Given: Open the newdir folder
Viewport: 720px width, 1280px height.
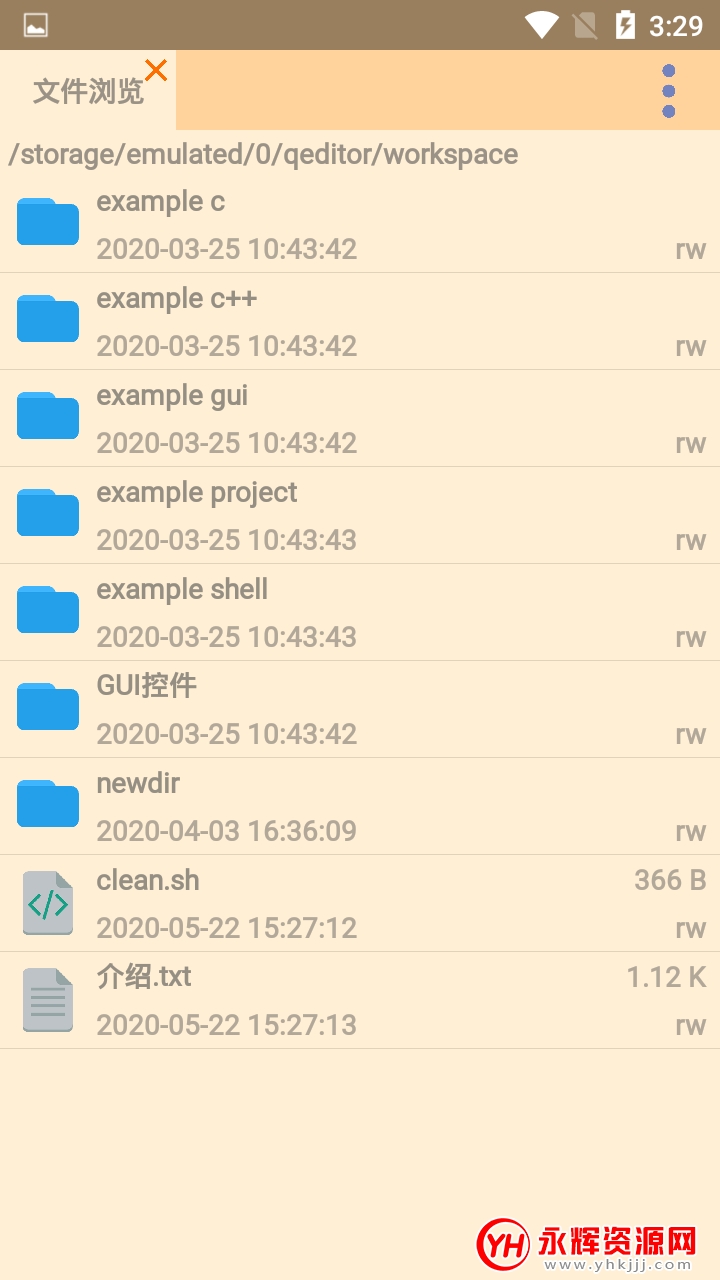Looking at the screenshot, I should pos(360,807).
